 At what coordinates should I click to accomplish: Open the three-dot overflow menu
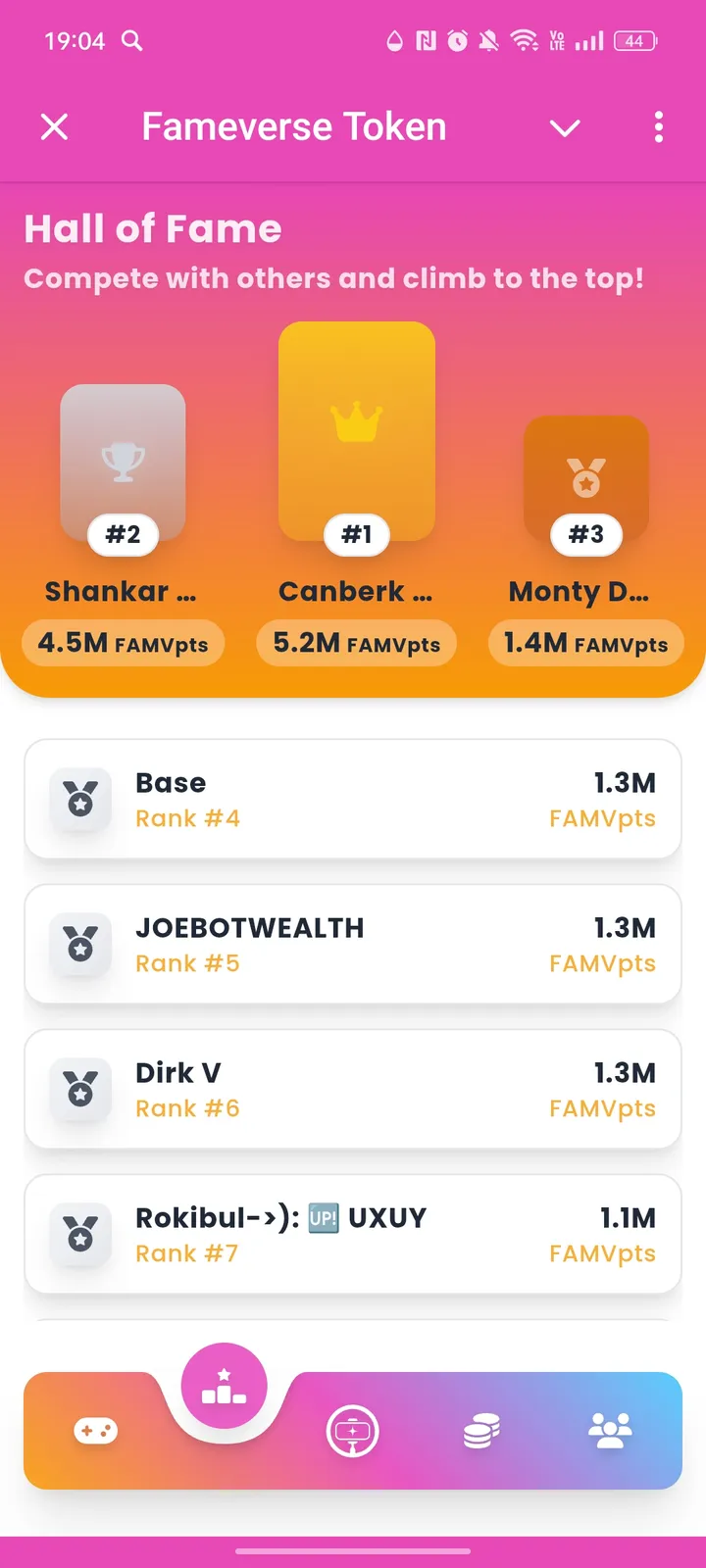click(x=658, y=127)
